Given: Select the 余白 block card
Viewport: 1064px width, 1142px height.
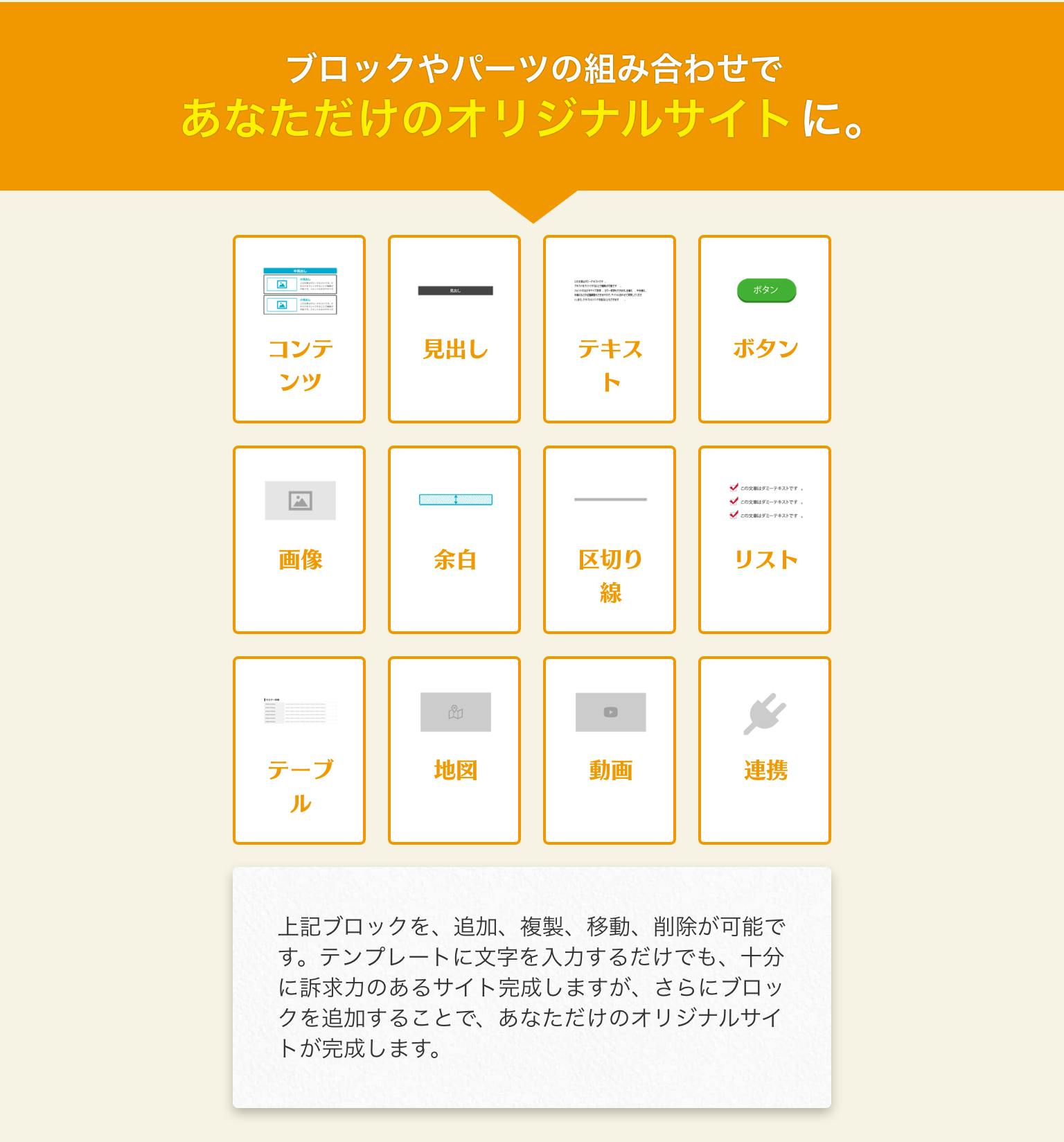Looking at the screenshot, I should point(454,540).
